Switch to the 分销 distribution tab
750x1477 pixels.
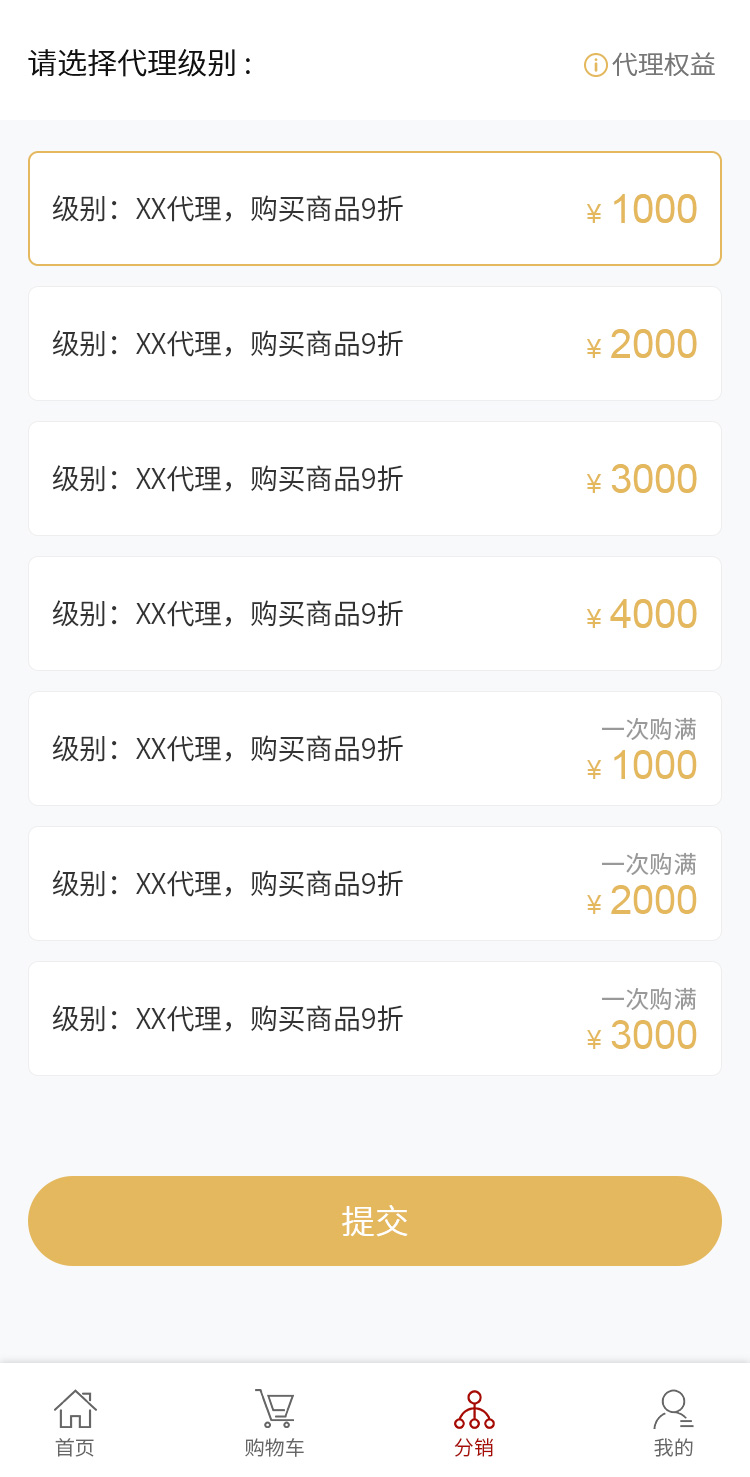474,1422
